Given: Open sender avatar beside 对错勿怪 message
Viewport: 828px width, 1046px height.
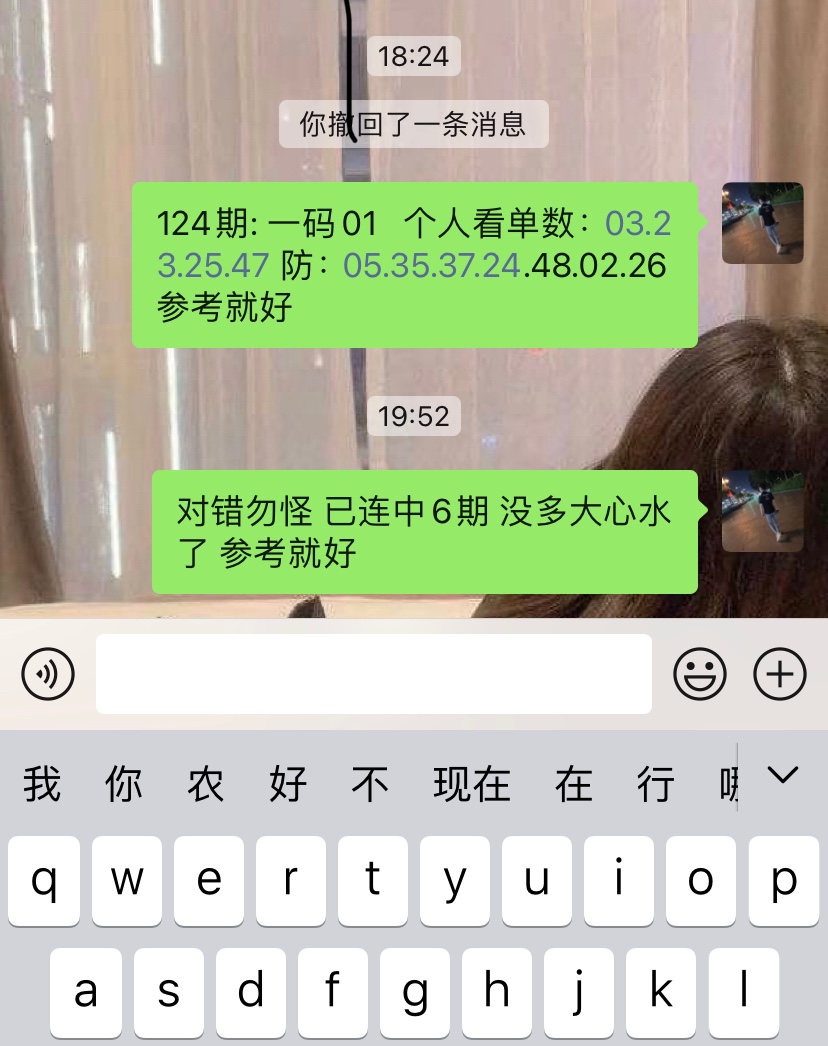Looking at the screenshot, I should [762, 511].
